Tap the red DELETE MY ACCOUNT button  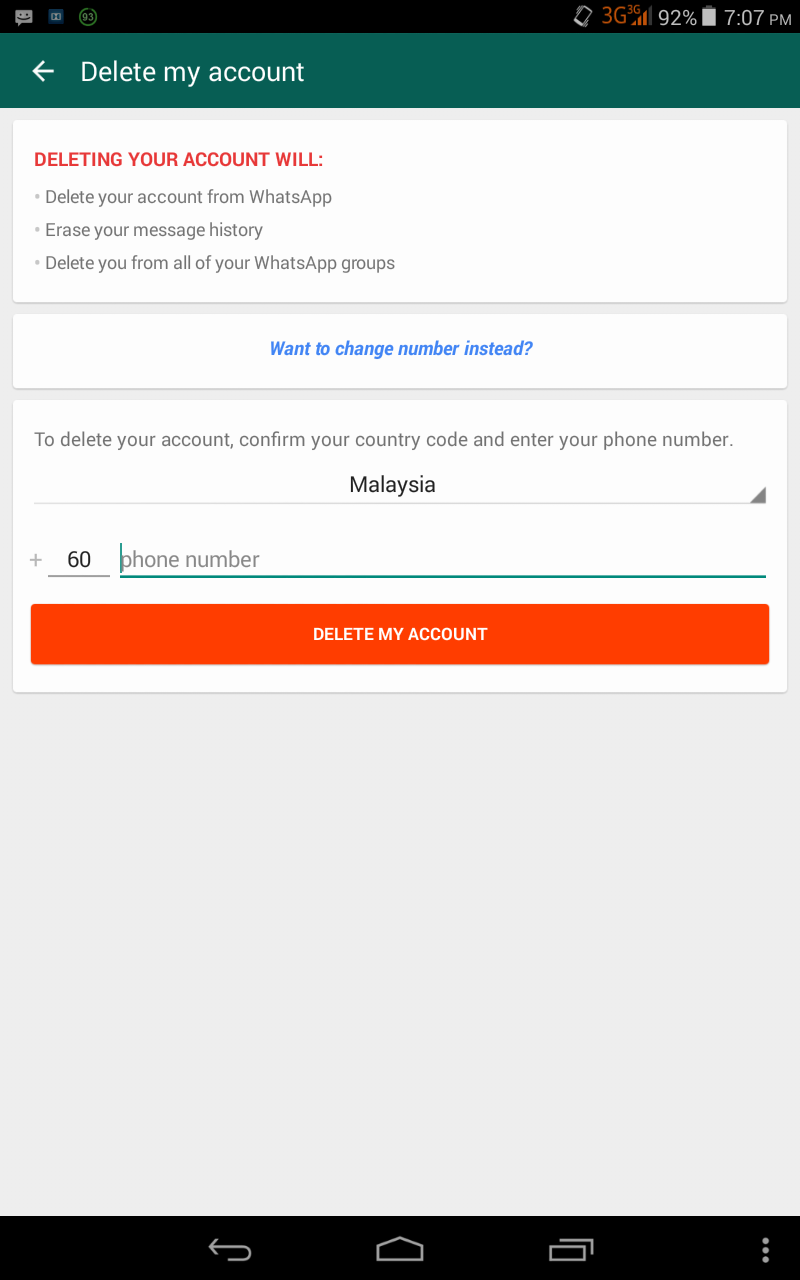(x=400, y=634)
